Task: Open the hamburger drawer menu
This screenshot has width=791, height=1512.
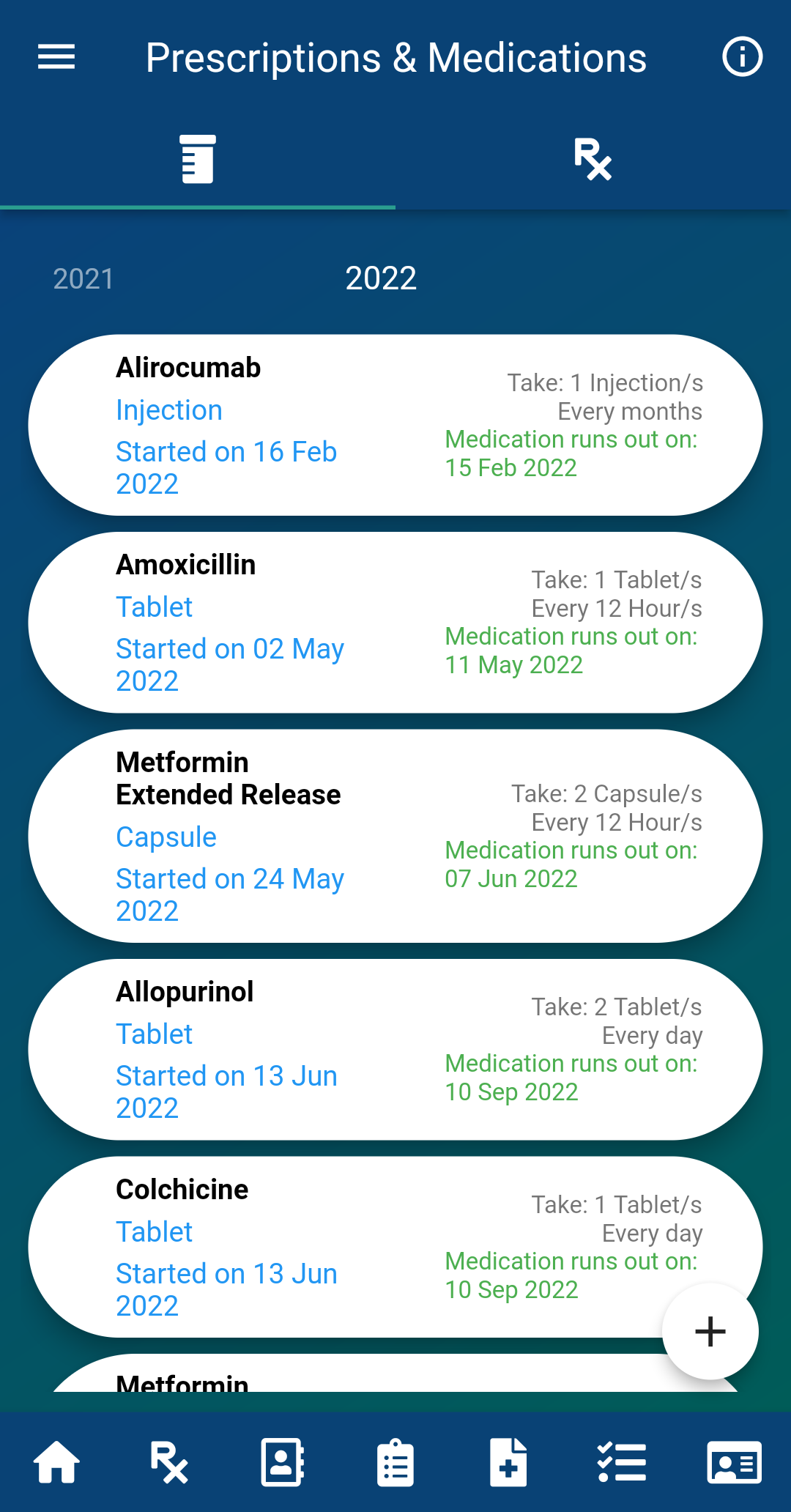Action: (56, 57)
